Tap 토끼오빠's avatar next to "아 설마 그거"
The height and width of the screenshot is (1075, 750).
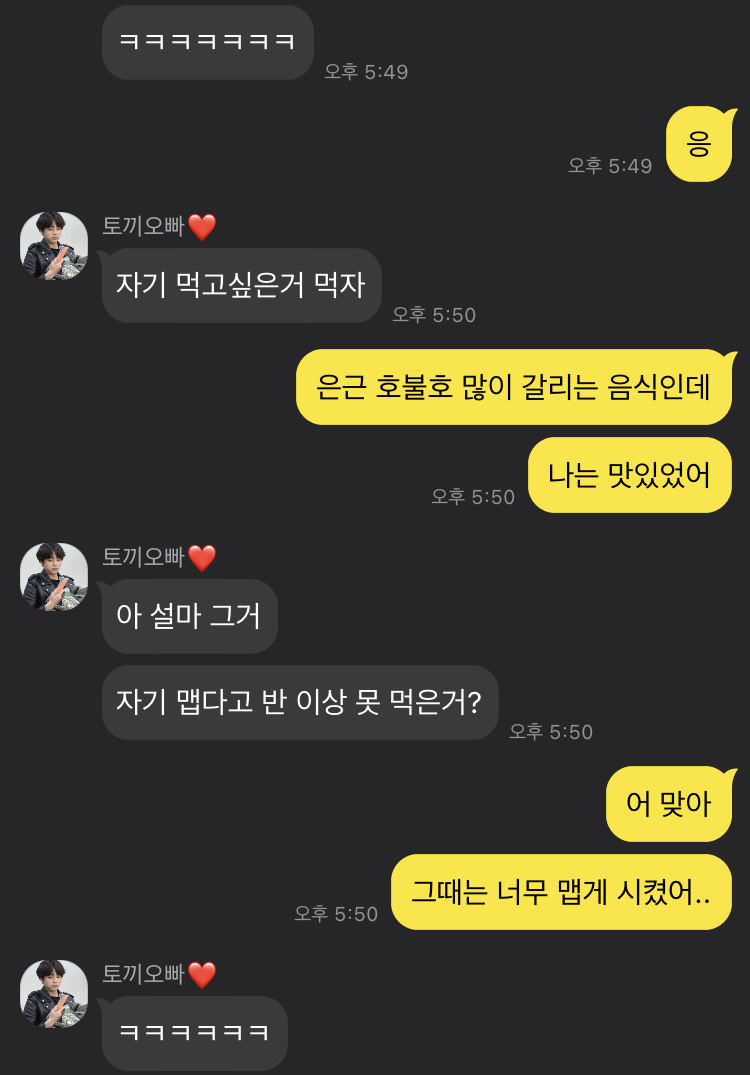54,577
